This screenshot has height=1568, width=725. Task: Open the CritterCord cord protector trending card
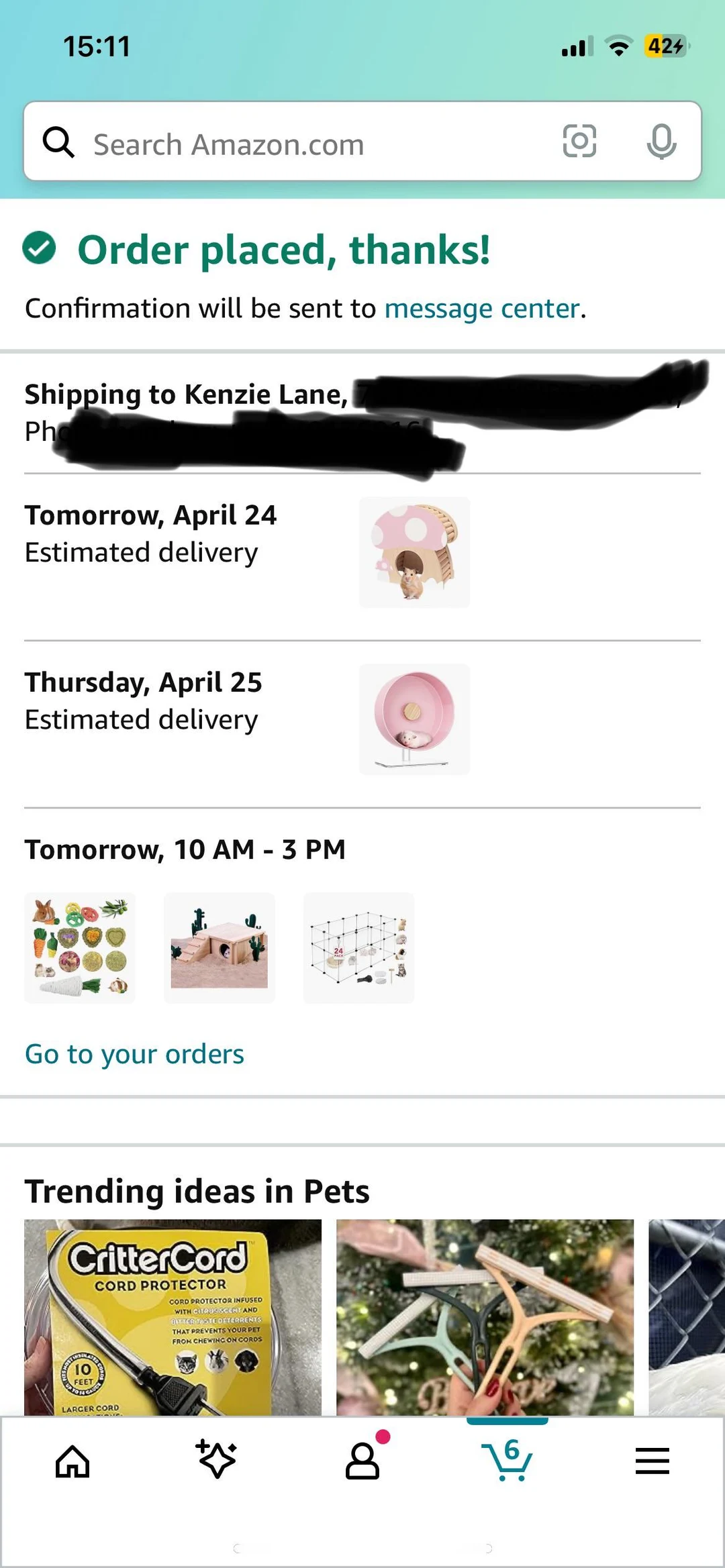coord(173,1317)
